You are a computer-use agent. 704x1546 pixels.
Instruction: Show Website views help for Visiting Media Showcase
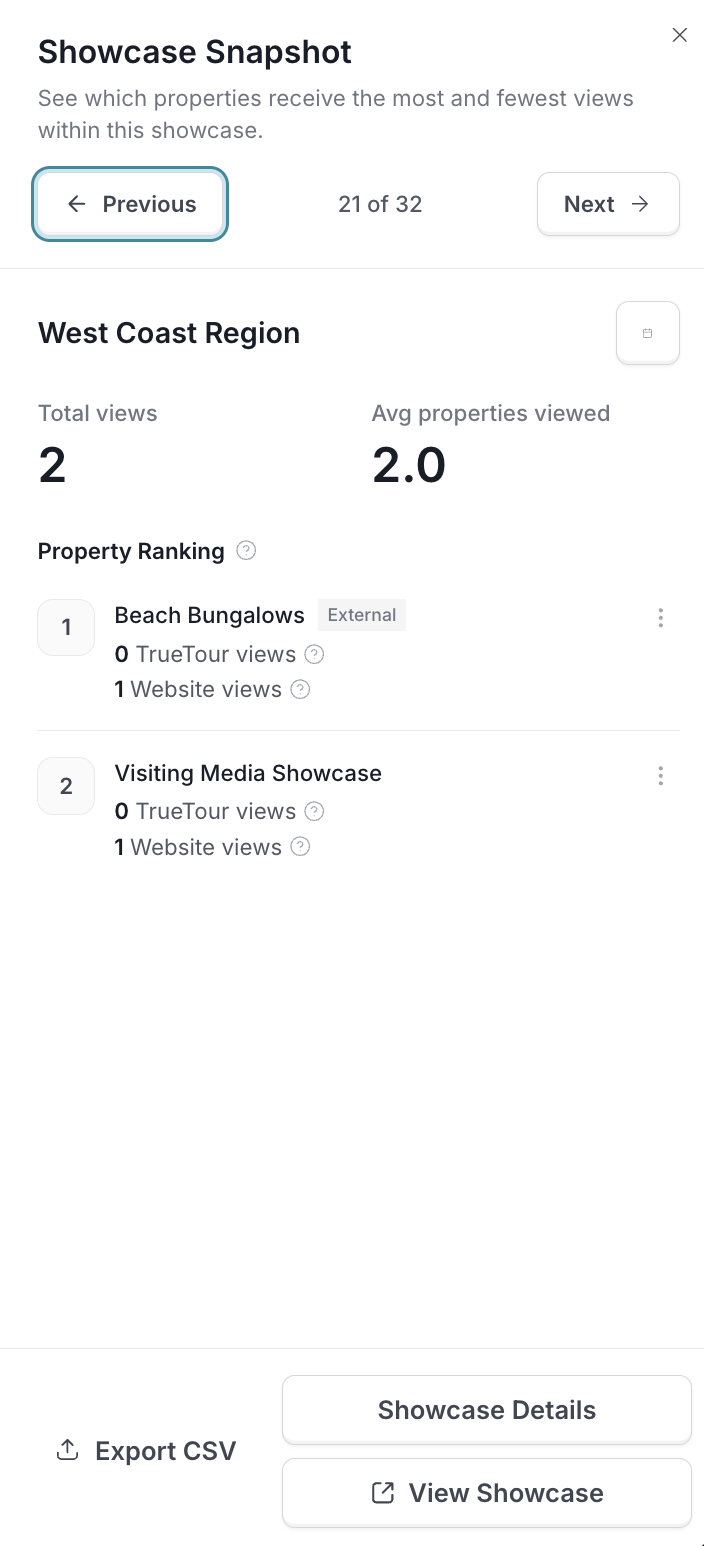point(300,847)
